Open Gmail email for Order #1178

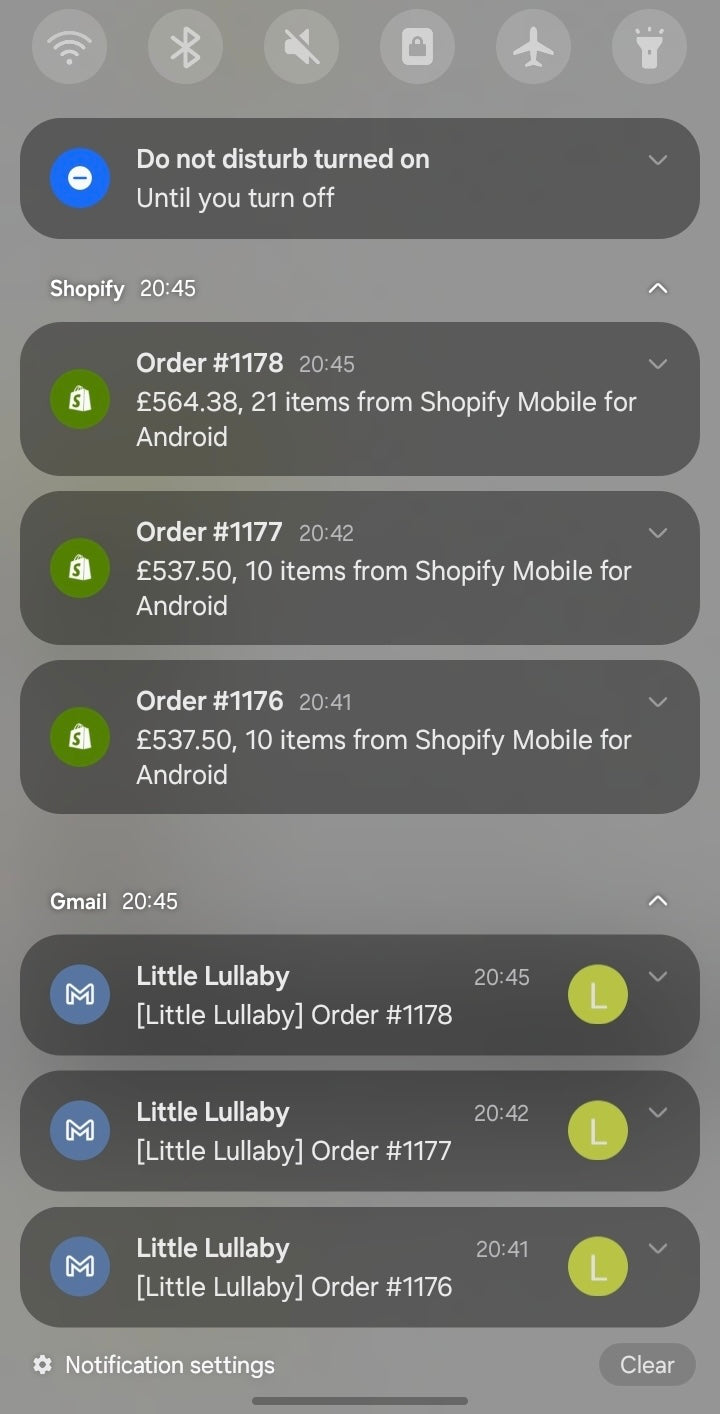click(360, 995)
